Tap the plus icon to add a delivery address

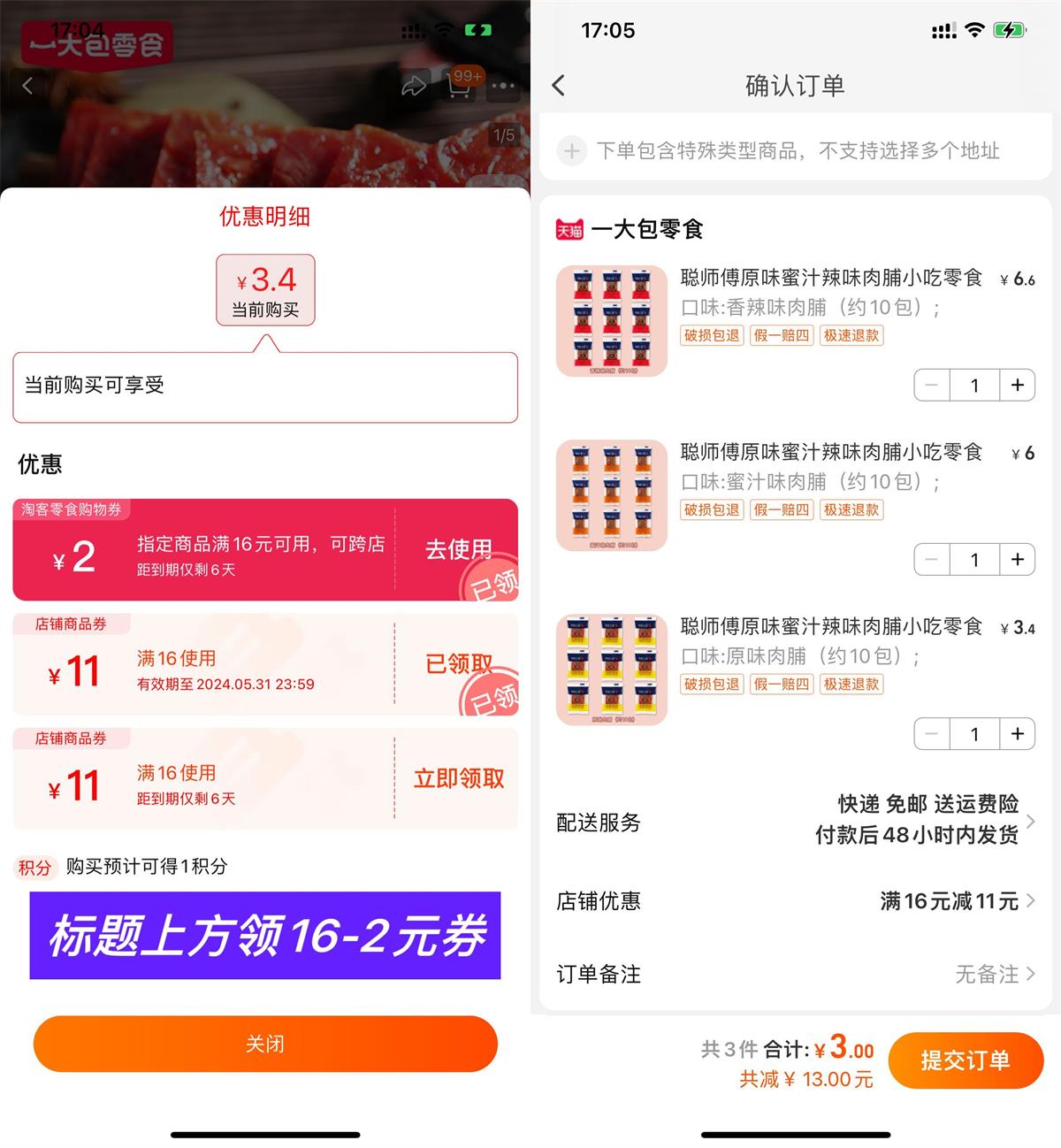coord(571,150)
